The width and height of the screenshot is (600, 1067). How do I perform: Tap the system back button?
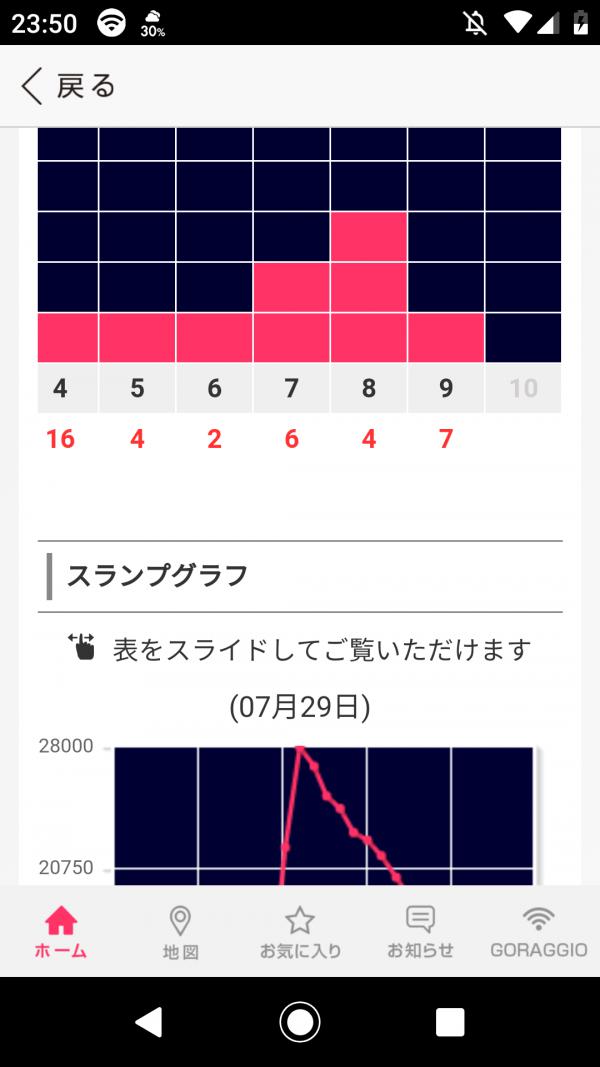(149, 1021)
